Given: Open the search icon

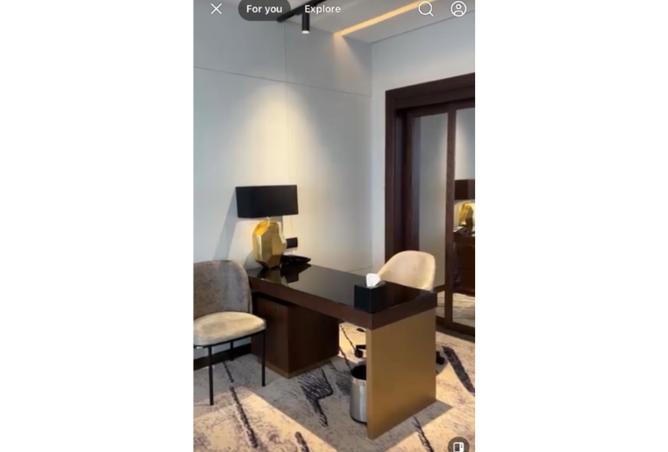Looking at the screenshot, I should 426,9.
